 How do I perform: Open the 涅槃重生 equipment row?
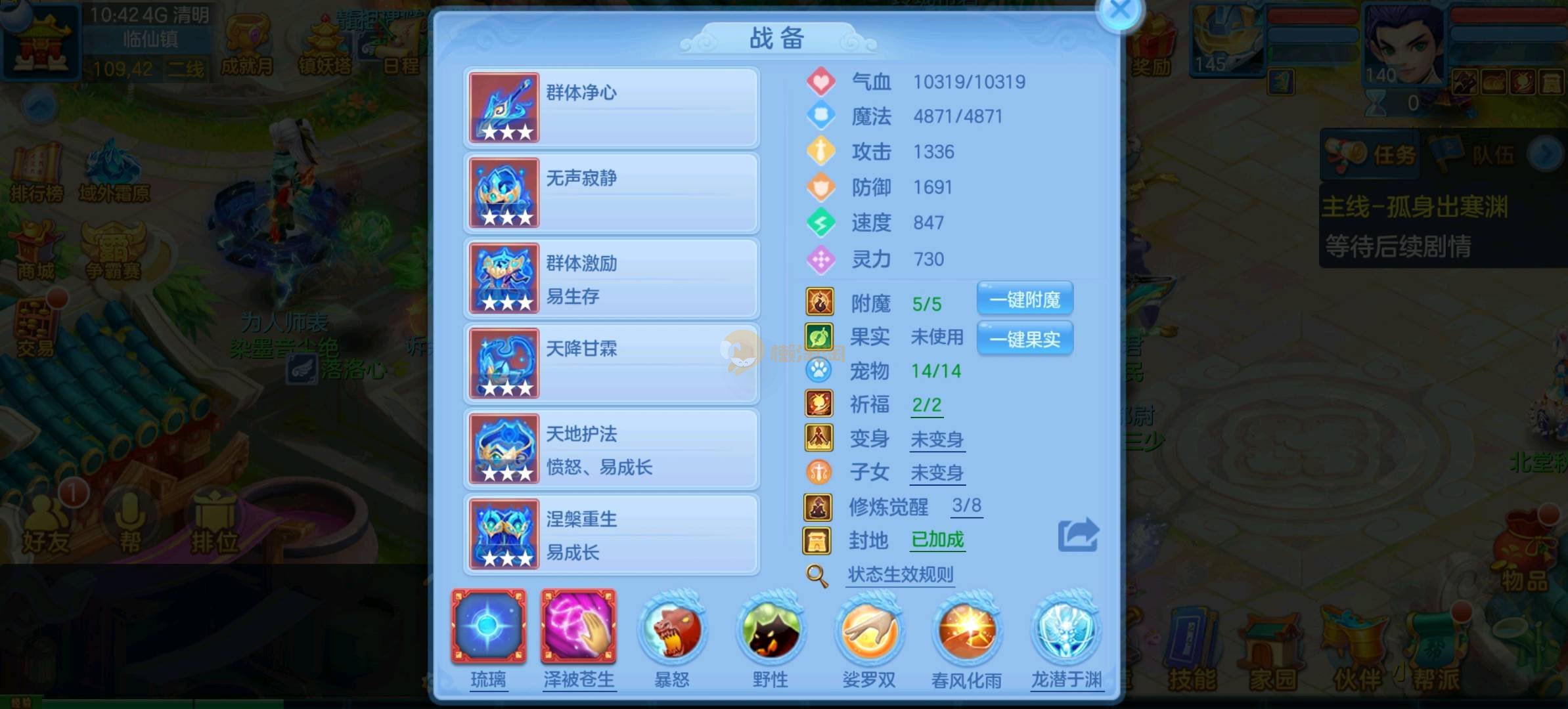pyautogui.click(x=611, y=534)
